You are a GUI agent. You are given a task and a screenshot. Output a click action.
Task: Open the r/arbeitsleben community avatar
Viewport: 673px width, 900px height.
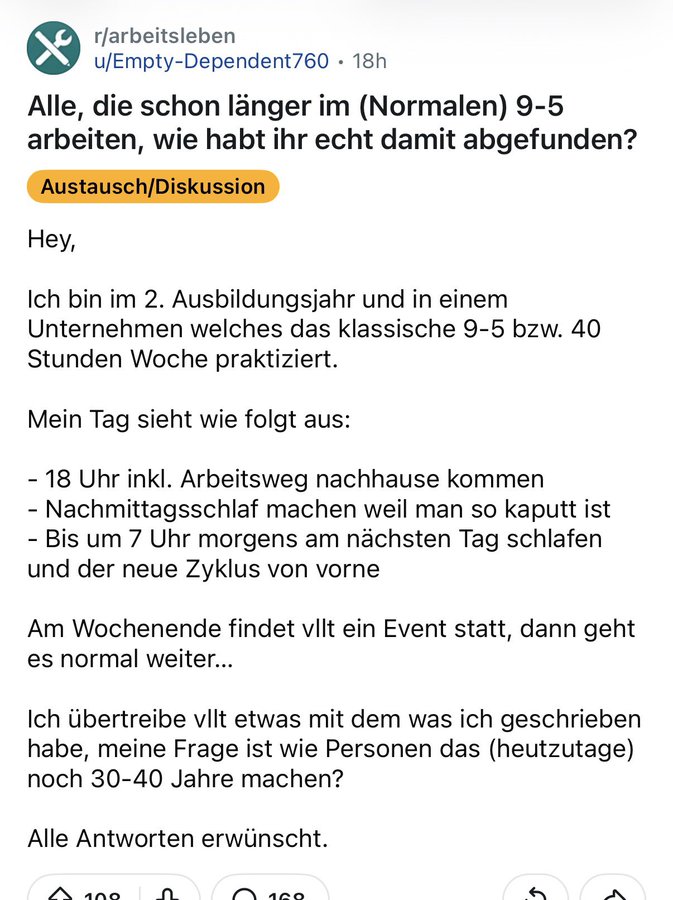click(x=53, y=48)
